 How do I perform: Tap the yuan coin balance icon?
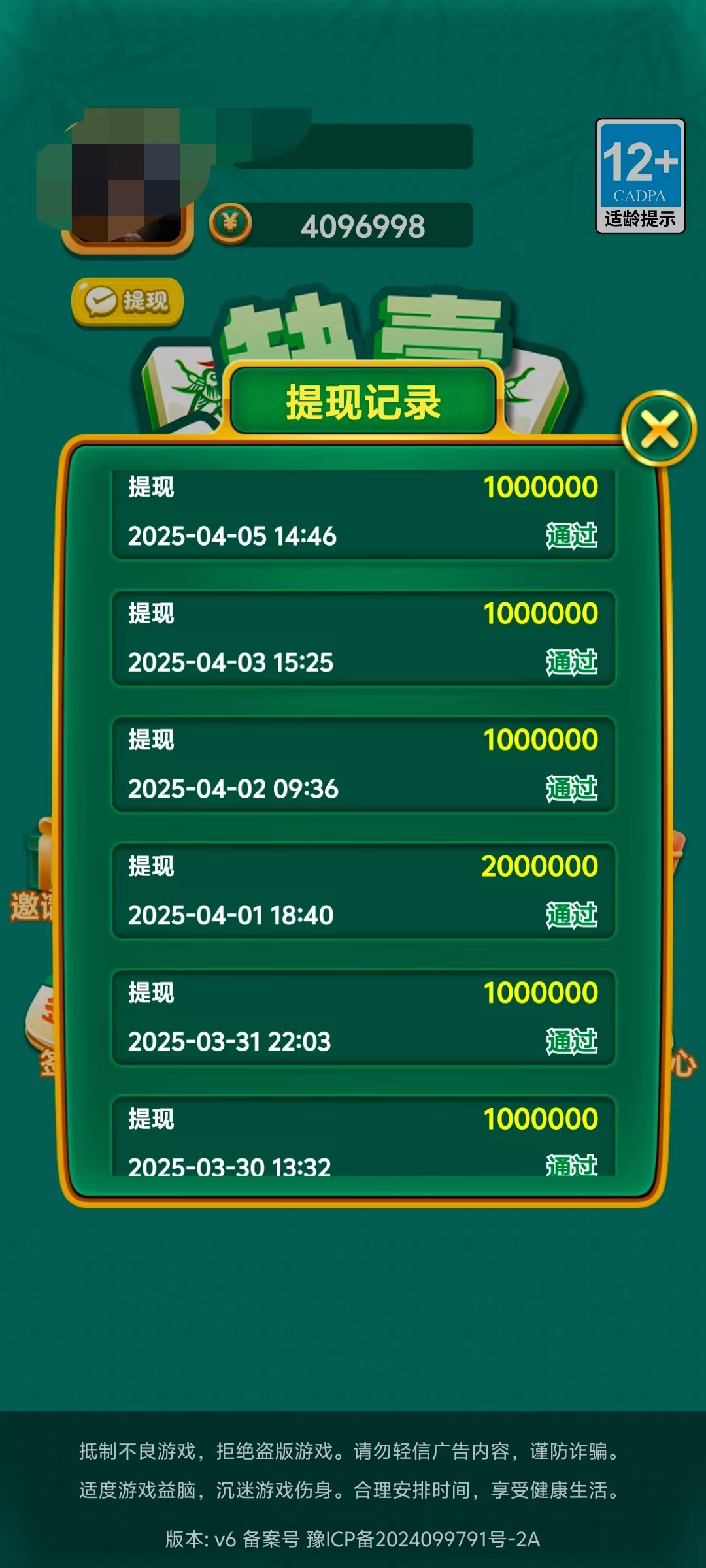[230, 224]
